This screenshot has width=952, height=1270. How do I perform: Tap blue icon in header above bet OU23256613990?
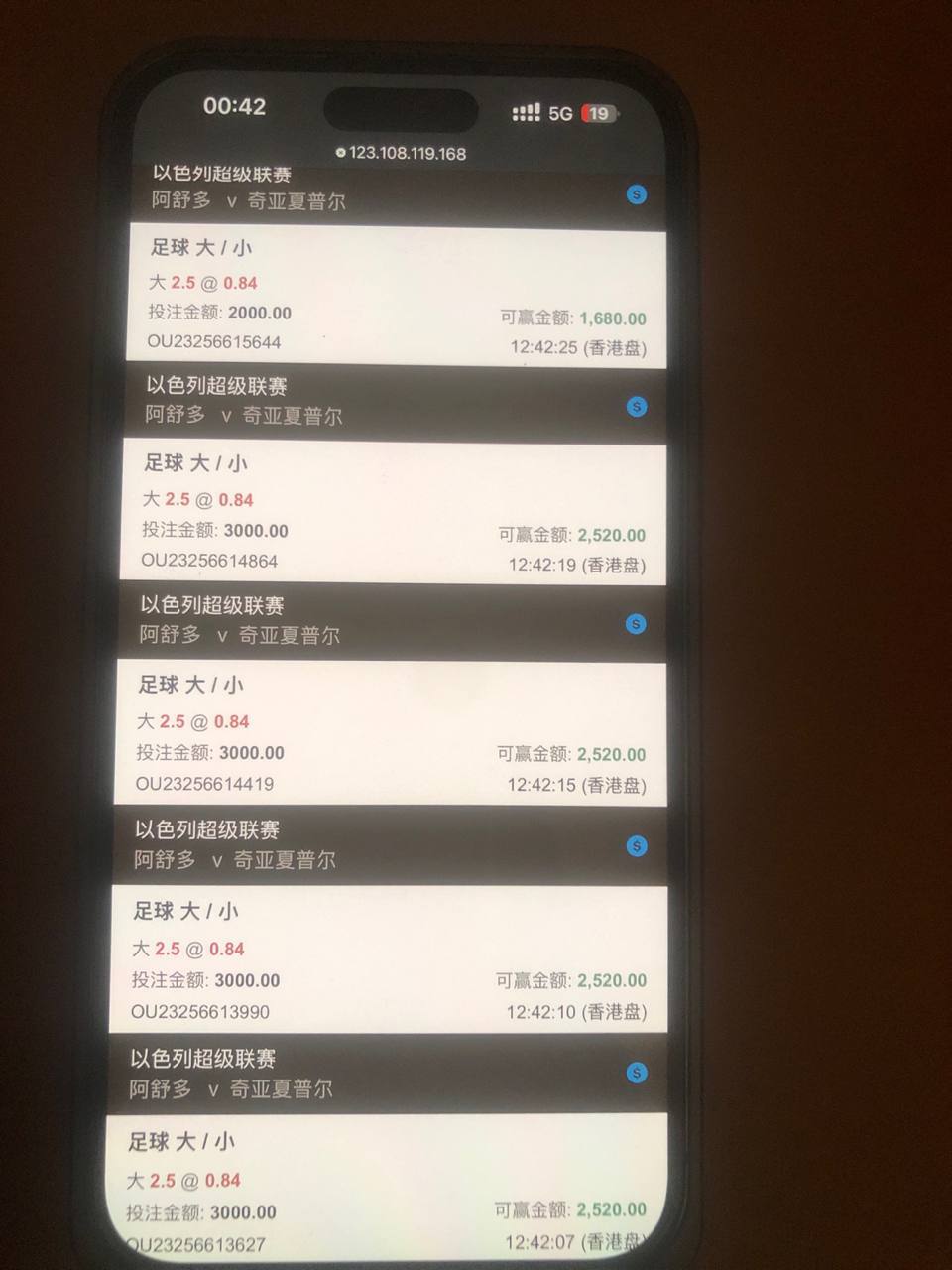638,846
